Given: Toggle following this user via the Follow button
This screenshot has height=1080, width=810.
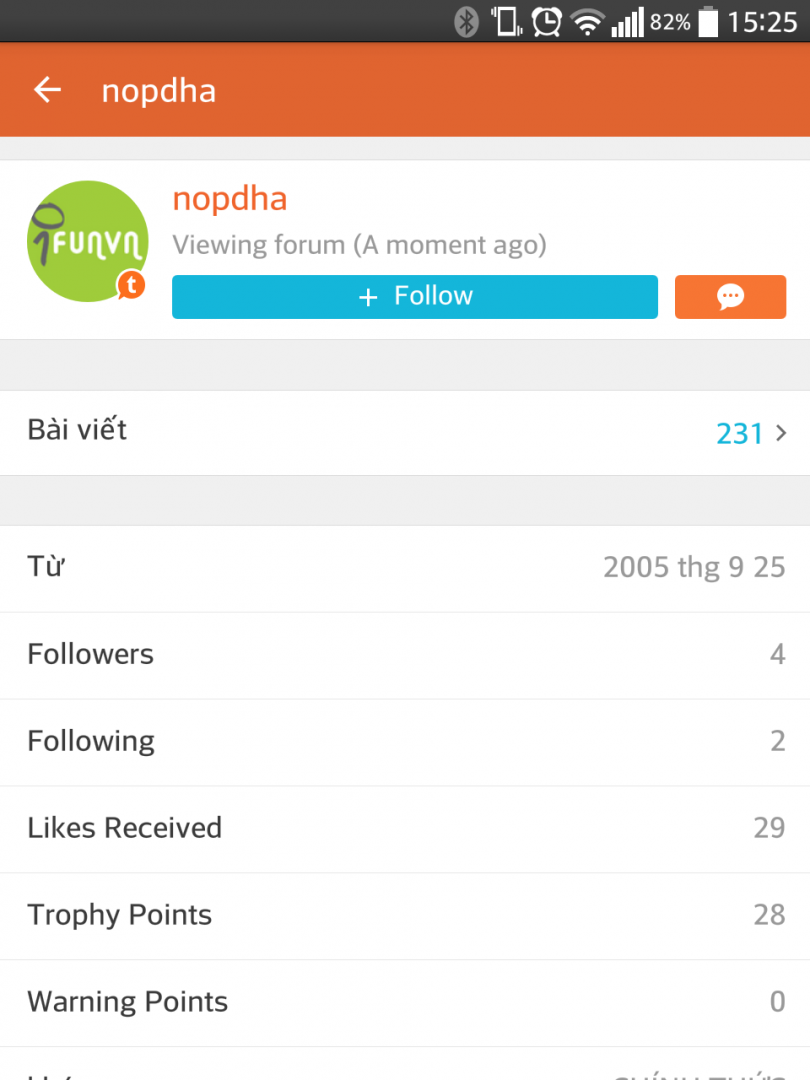Looking at the screenshot, I should click(415, 296).
